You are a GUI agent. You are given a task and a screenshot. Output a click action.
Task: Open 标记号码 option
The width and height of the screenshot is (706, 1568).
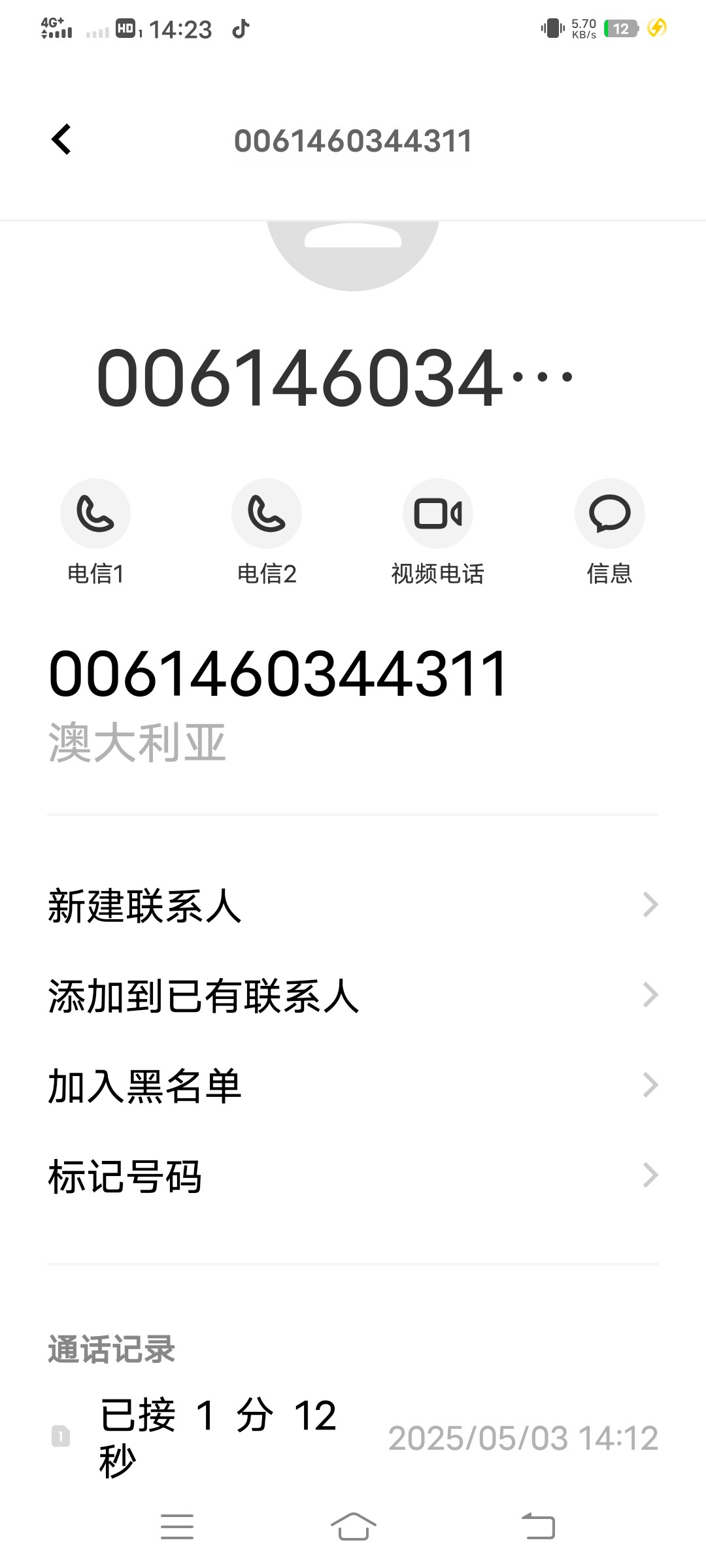click(353, 1176)
